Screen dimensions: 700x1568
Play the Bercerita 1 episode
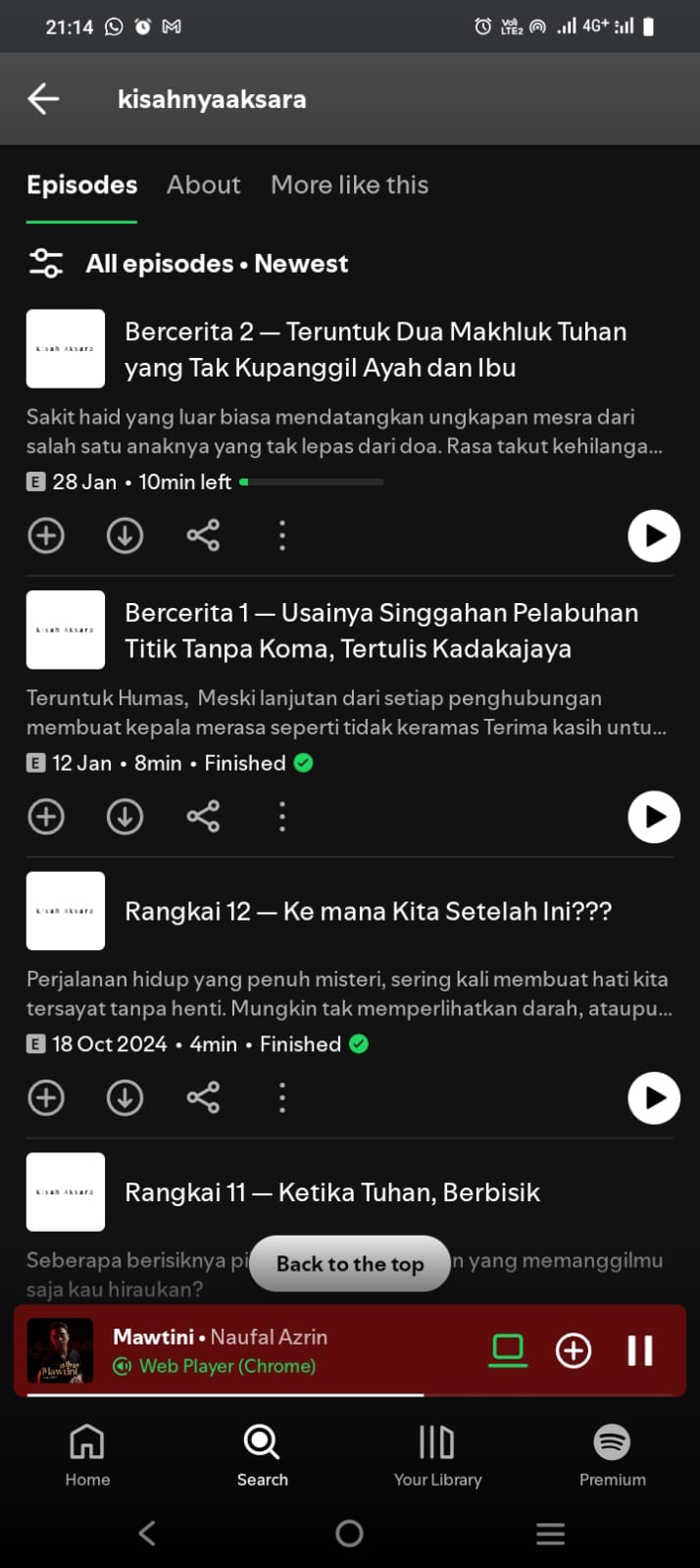pos(653,817)
